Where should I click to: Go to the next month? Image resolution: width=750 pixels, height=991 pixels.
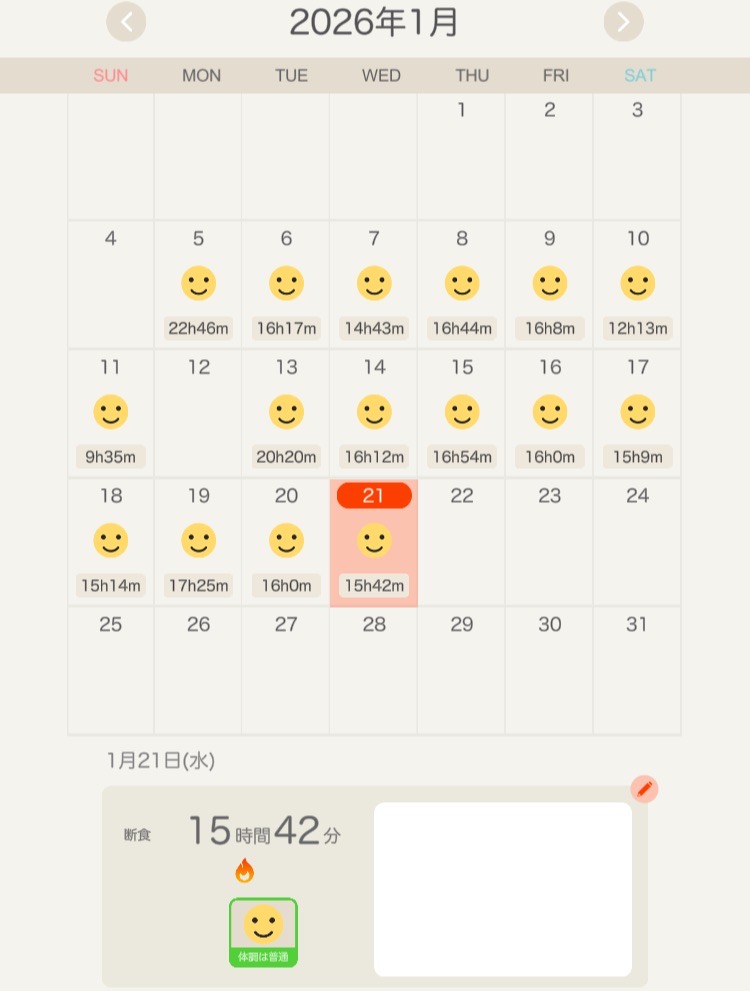click(623, 22)
